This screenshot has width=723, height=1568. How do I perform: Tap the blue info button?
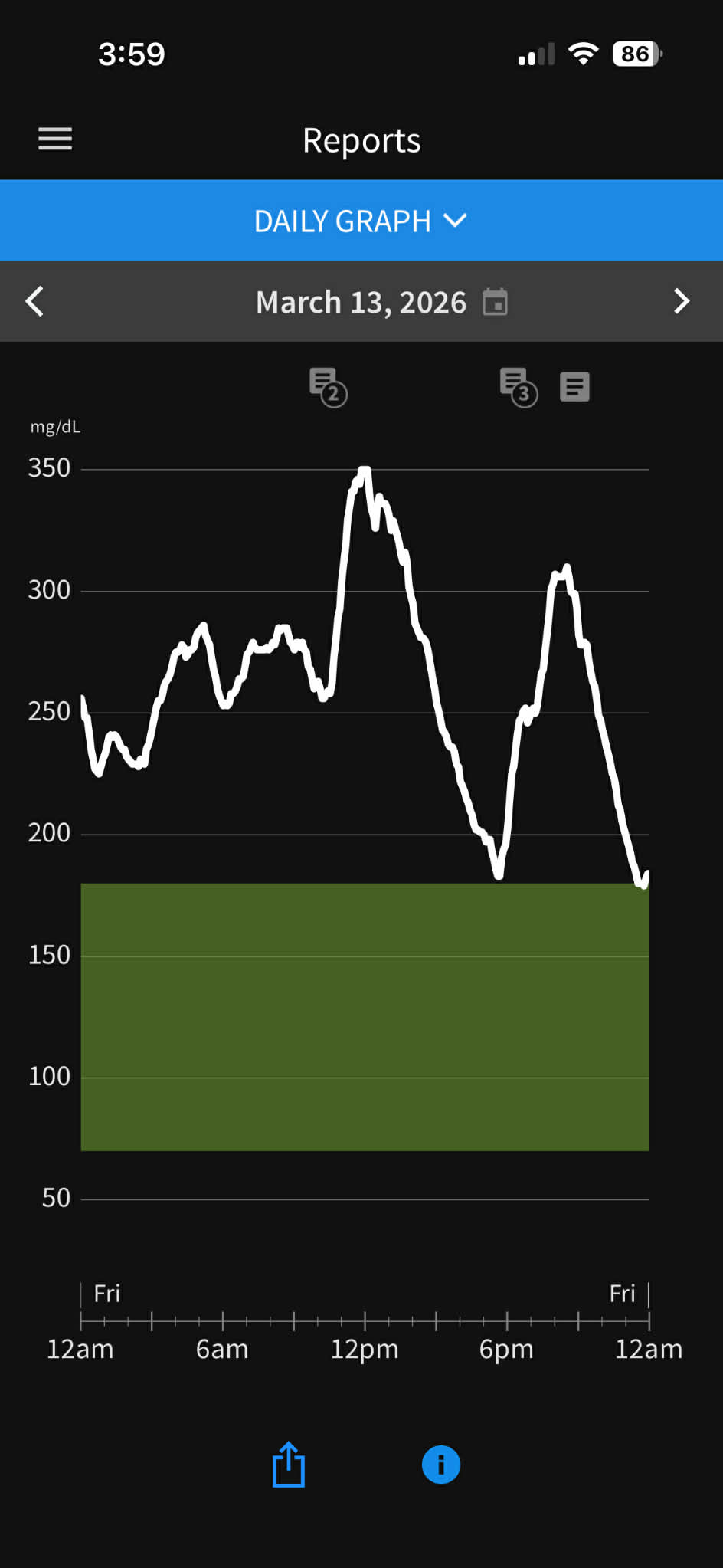[x=440, y=1465]
